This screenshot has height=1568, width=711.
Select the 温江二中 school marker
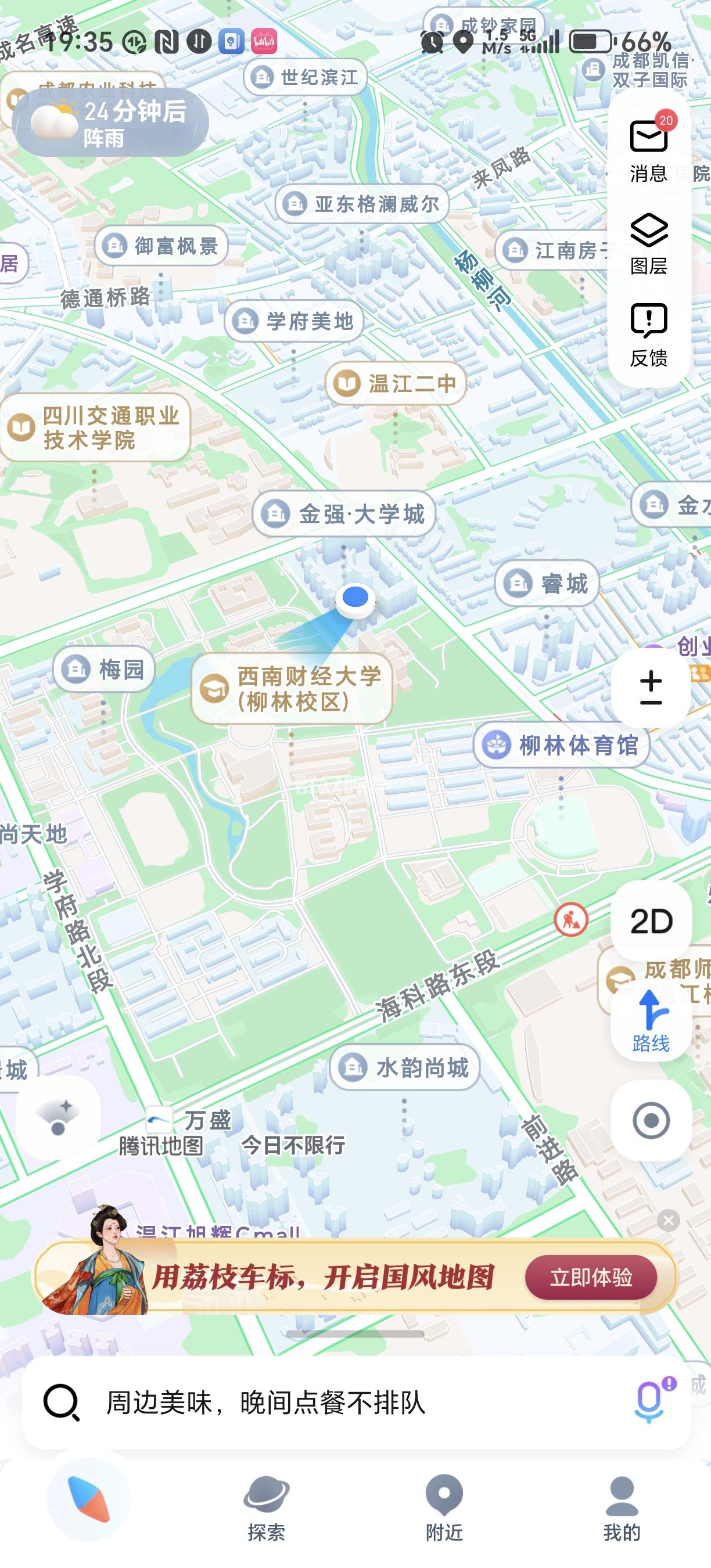[396, 383]
